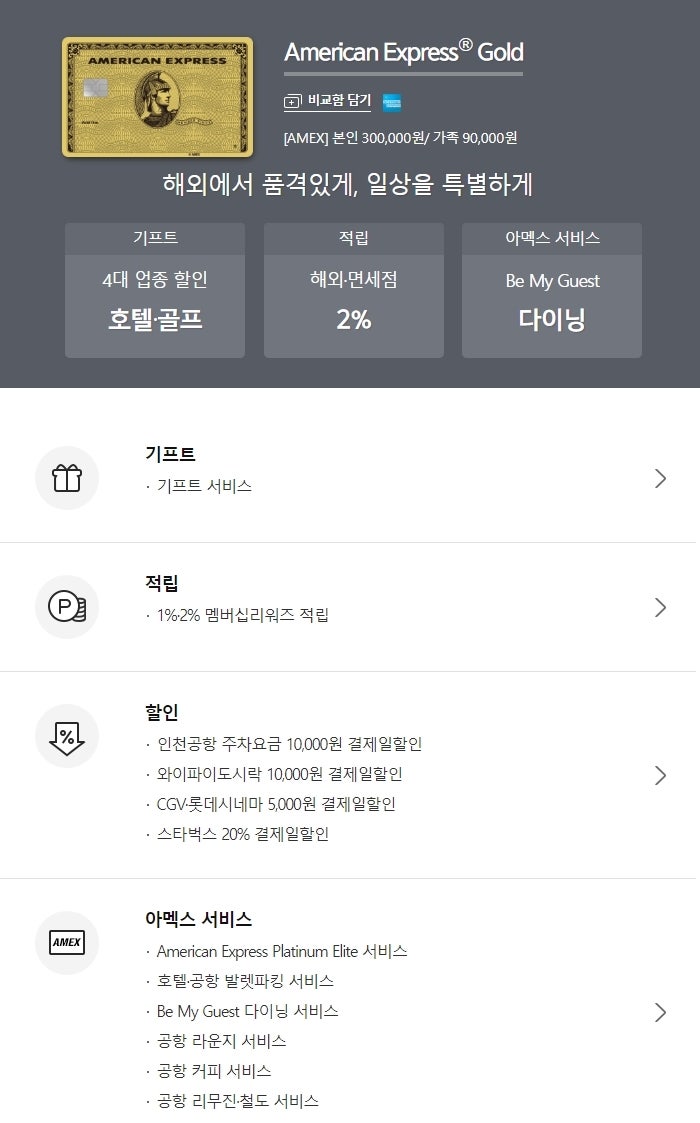Add card to comparison box (비교함 담기)
Viewport: 700px width, 1123px height.
tap(327, 102)
